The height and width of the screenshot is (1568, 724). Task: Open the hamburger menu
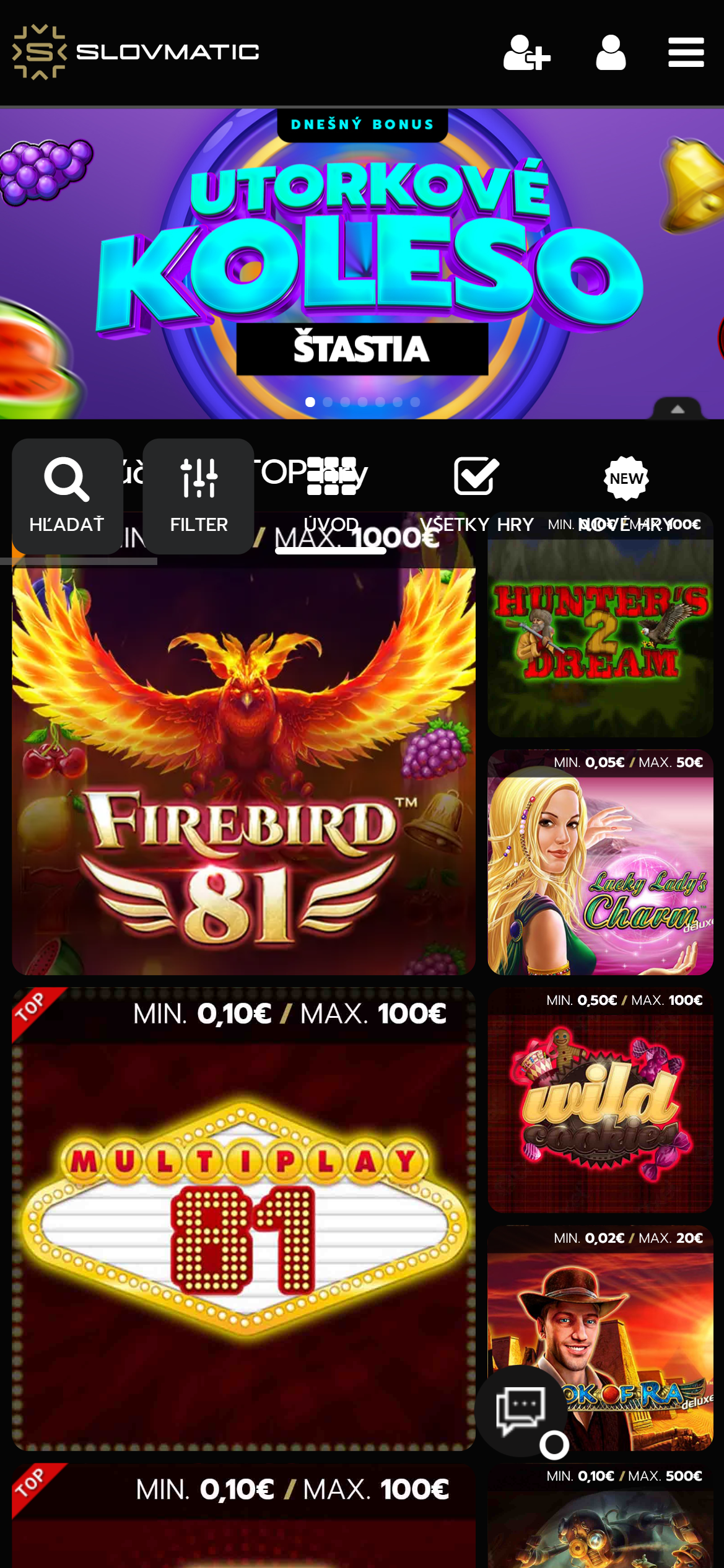[x=686, y=53]
